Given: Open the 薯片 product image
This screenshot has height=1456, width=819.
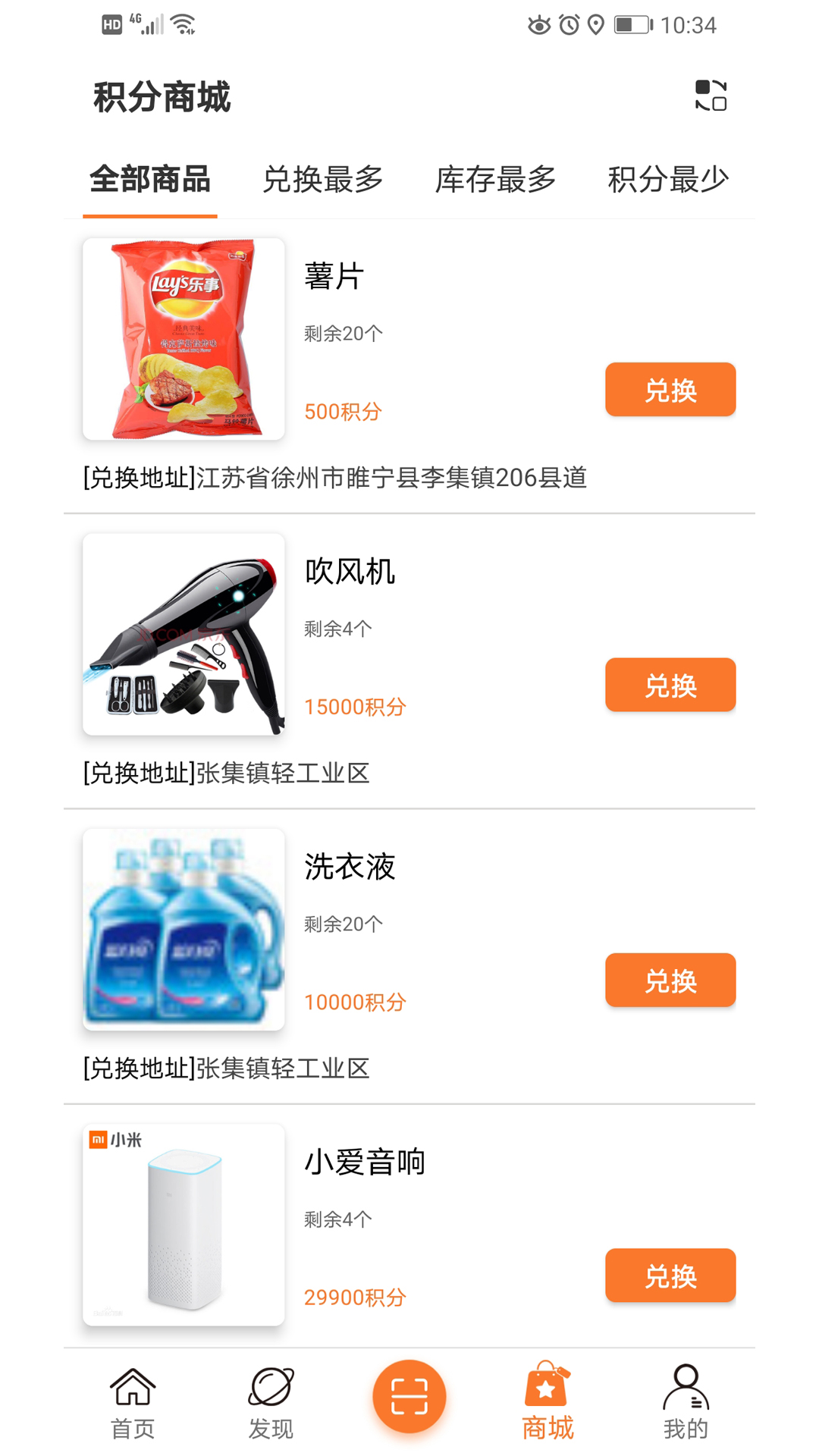Looking at the screenshot, I should tap(184, 339).
